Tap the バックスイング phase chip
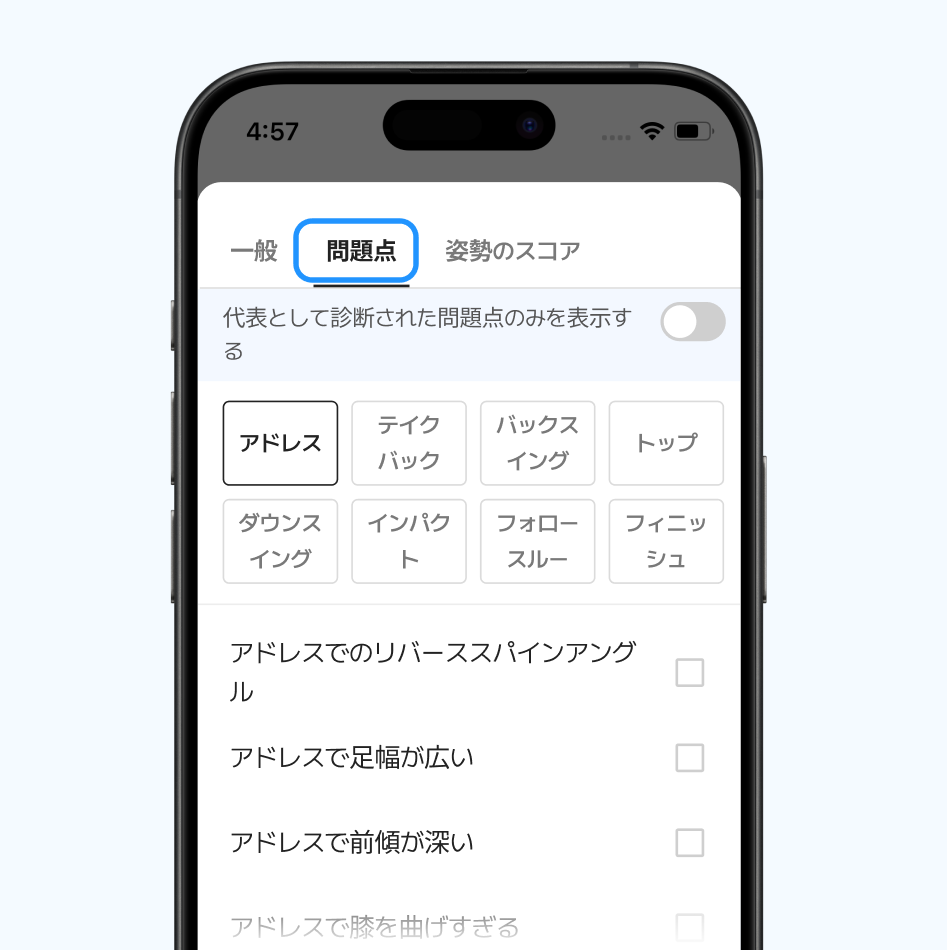Image resolution: width=947 pixels, height=950 pixels. (x=537, y=443)
